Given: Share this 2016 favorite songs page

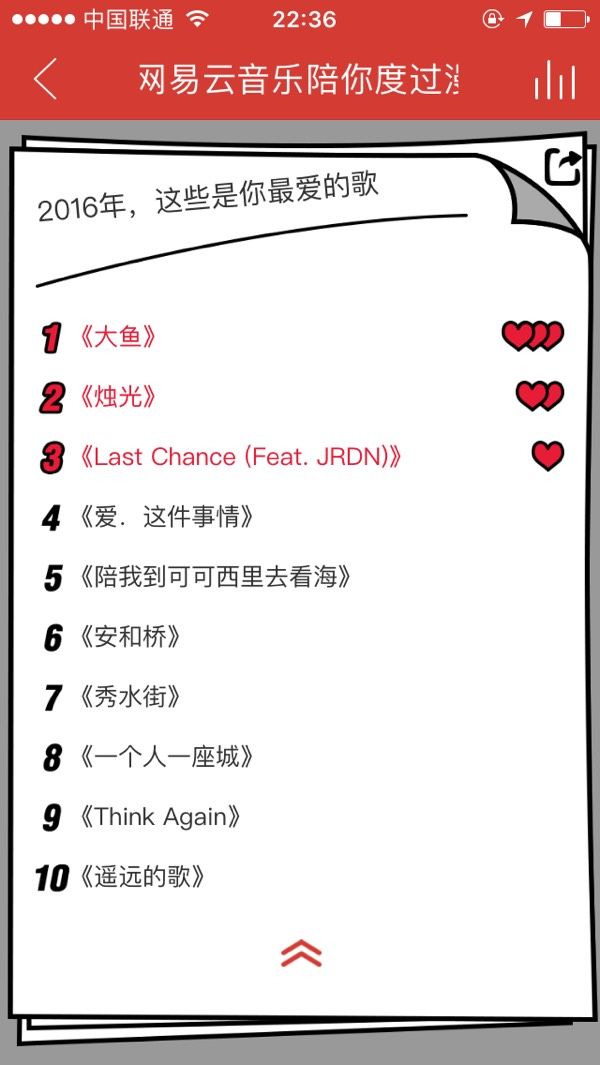Looking at the screenshot, I should click(x=563, y=168).
